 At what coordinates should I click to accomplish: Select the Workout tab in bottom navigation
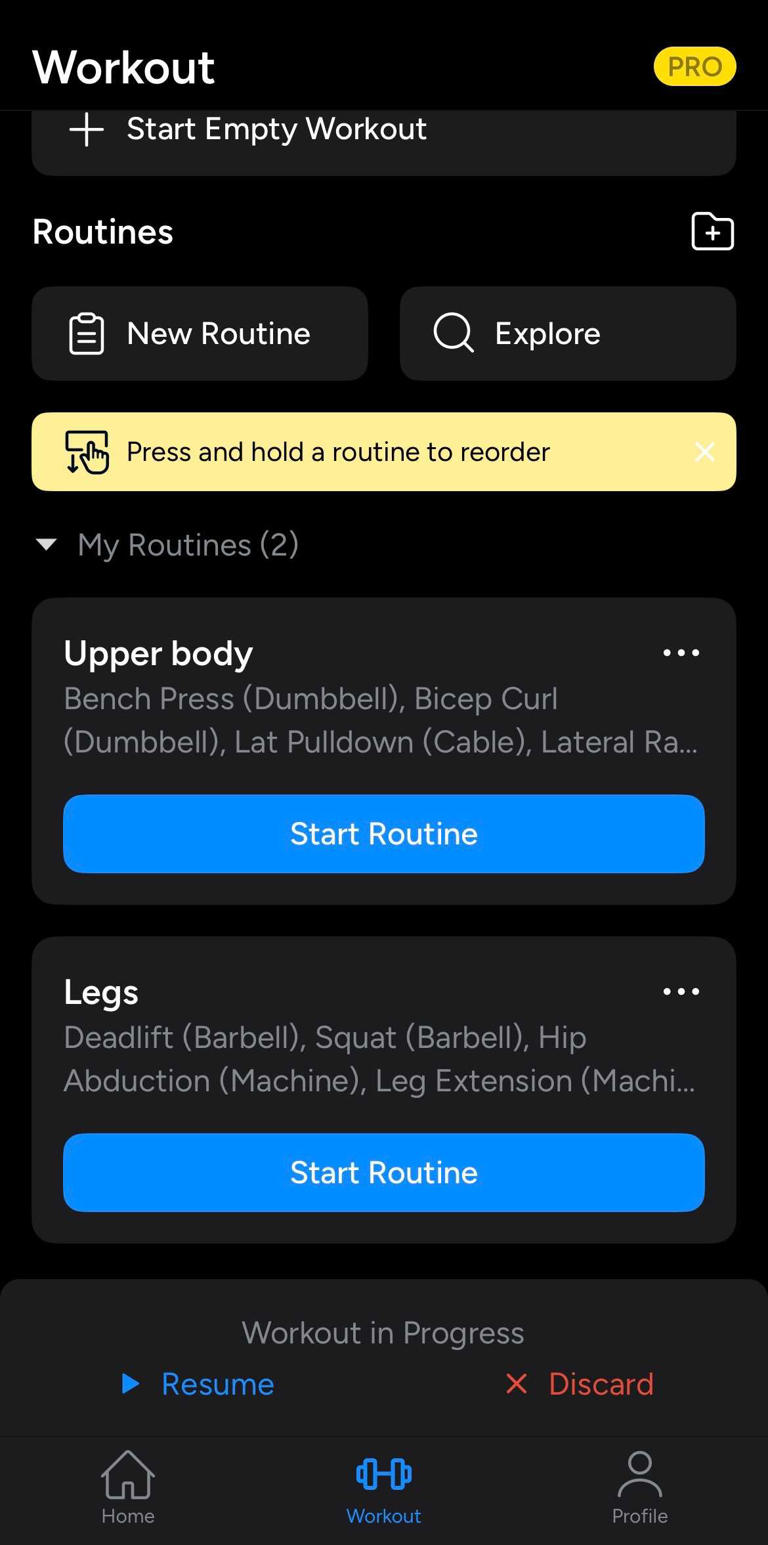point(383,1489)
